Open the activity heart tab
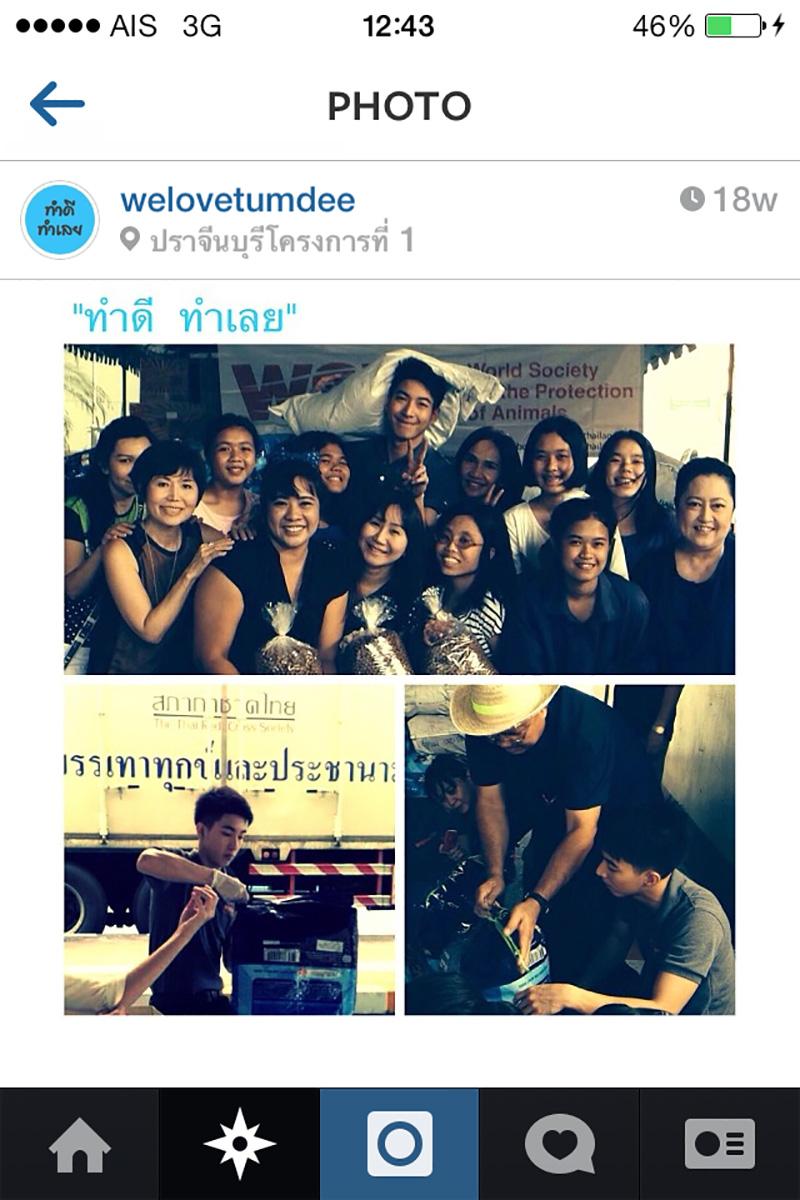800x1200 pixels. (559, 1144)
